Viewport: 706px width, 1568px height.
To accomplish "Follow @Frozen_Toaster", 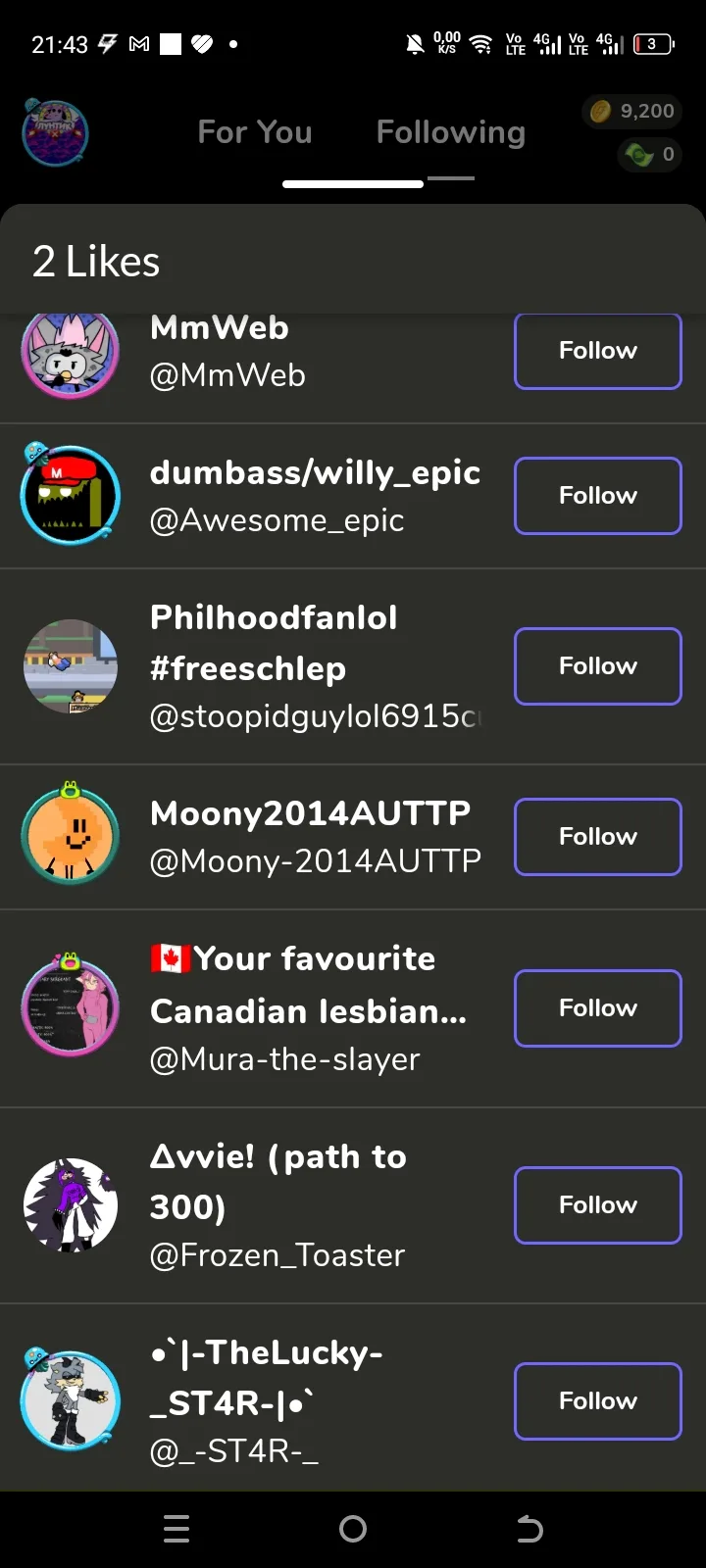I will click(597, 1205).
